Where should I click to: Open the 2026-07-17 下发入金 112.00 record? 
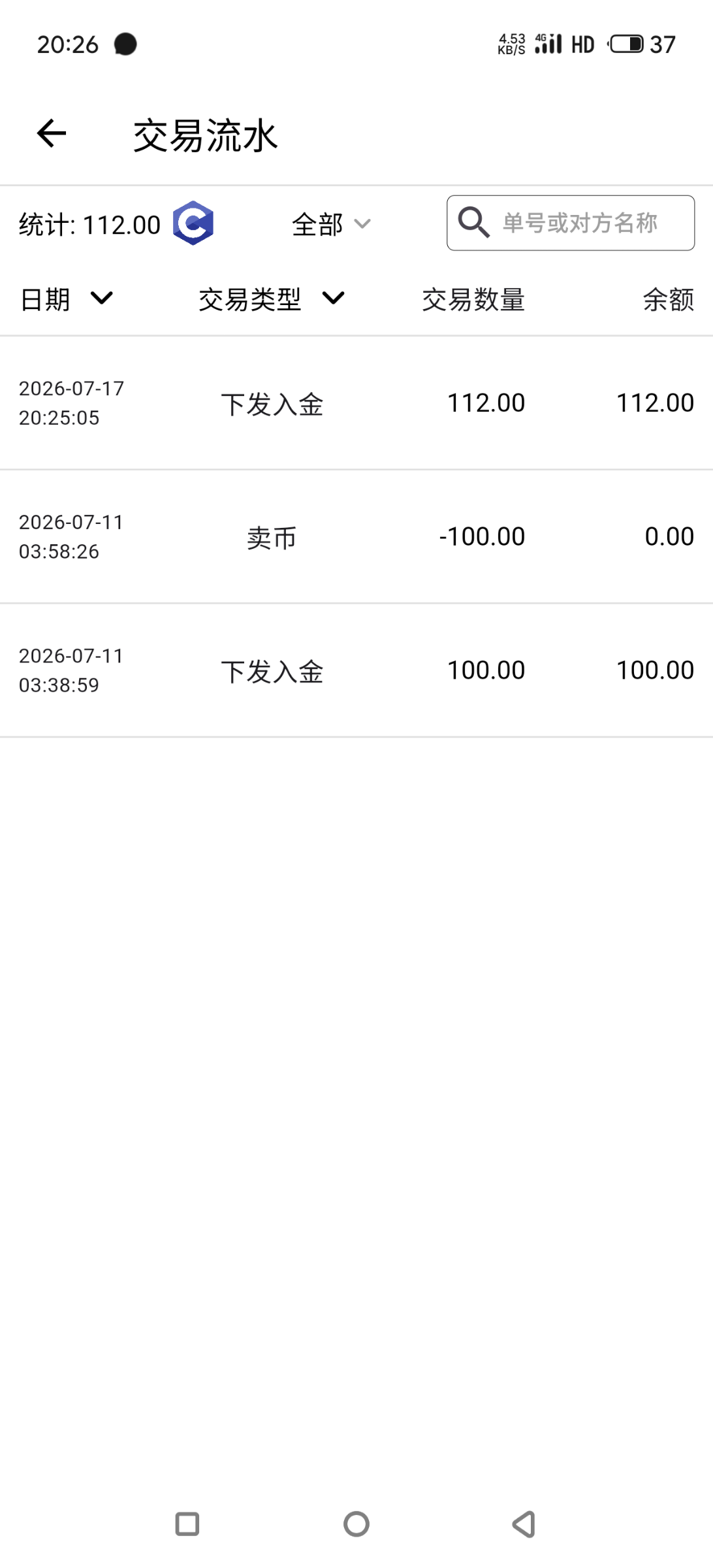(x=356, y=403)
